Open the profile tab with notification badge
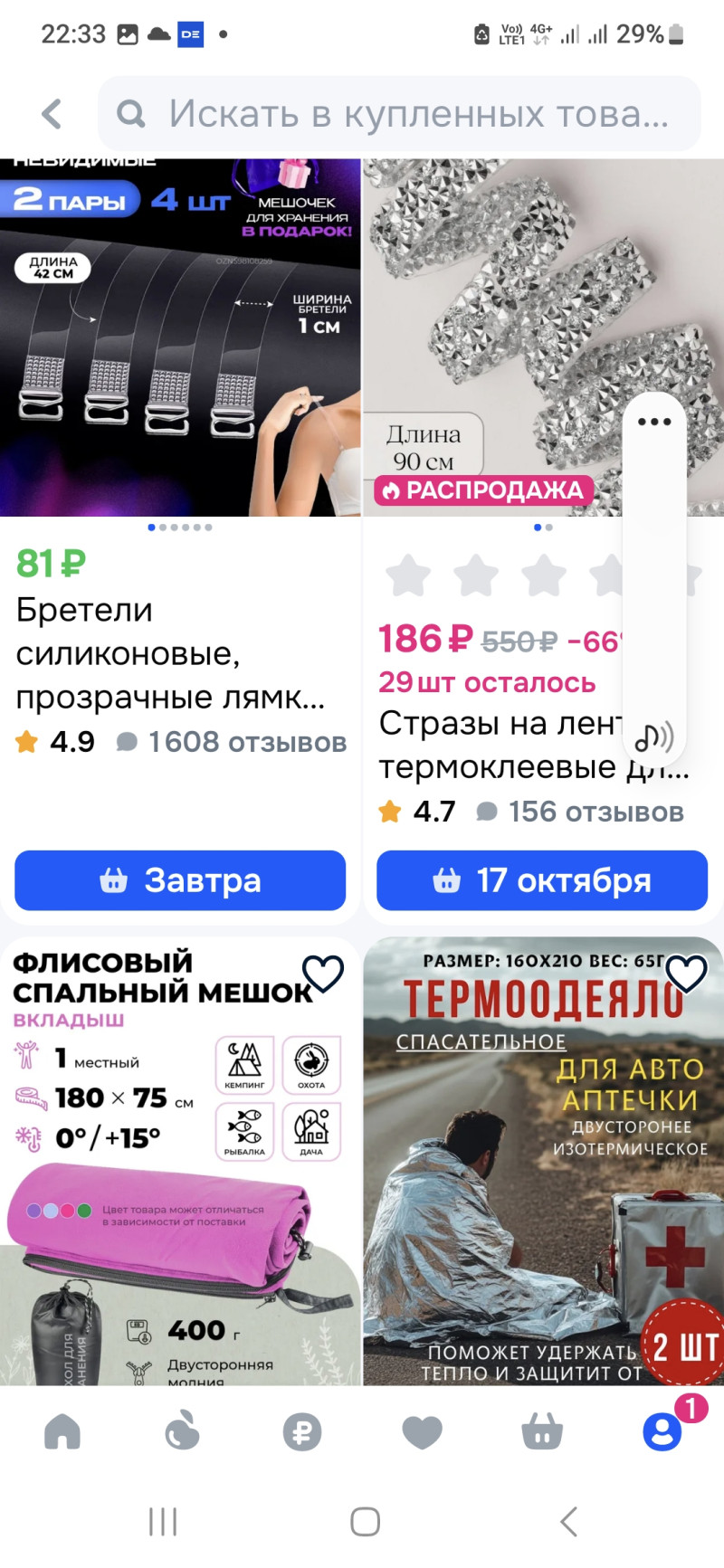Viewport: 724px width, 1568px height. point(662,1432)
